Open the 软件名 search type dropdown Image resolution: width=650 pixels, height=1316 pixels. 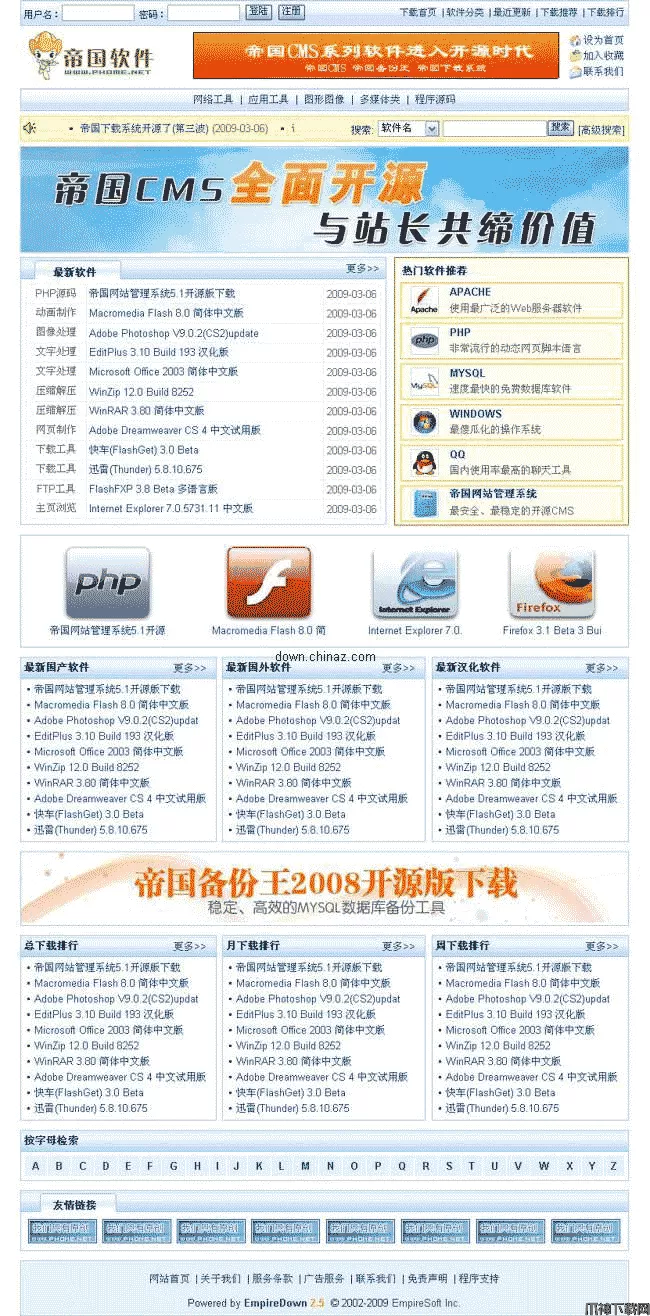pyautogui.click(x=408, y=128)
